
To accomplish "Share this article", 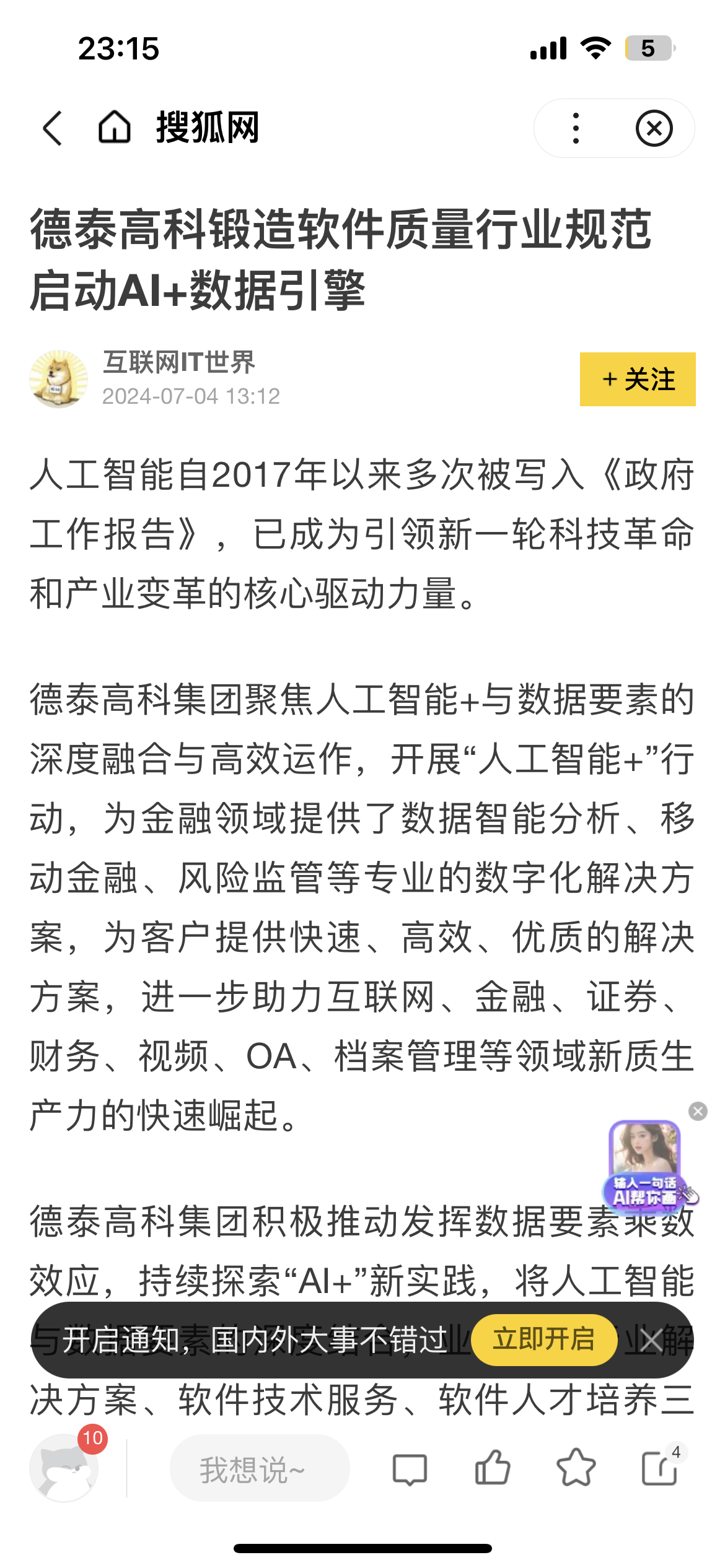I will pos(659,1468).
